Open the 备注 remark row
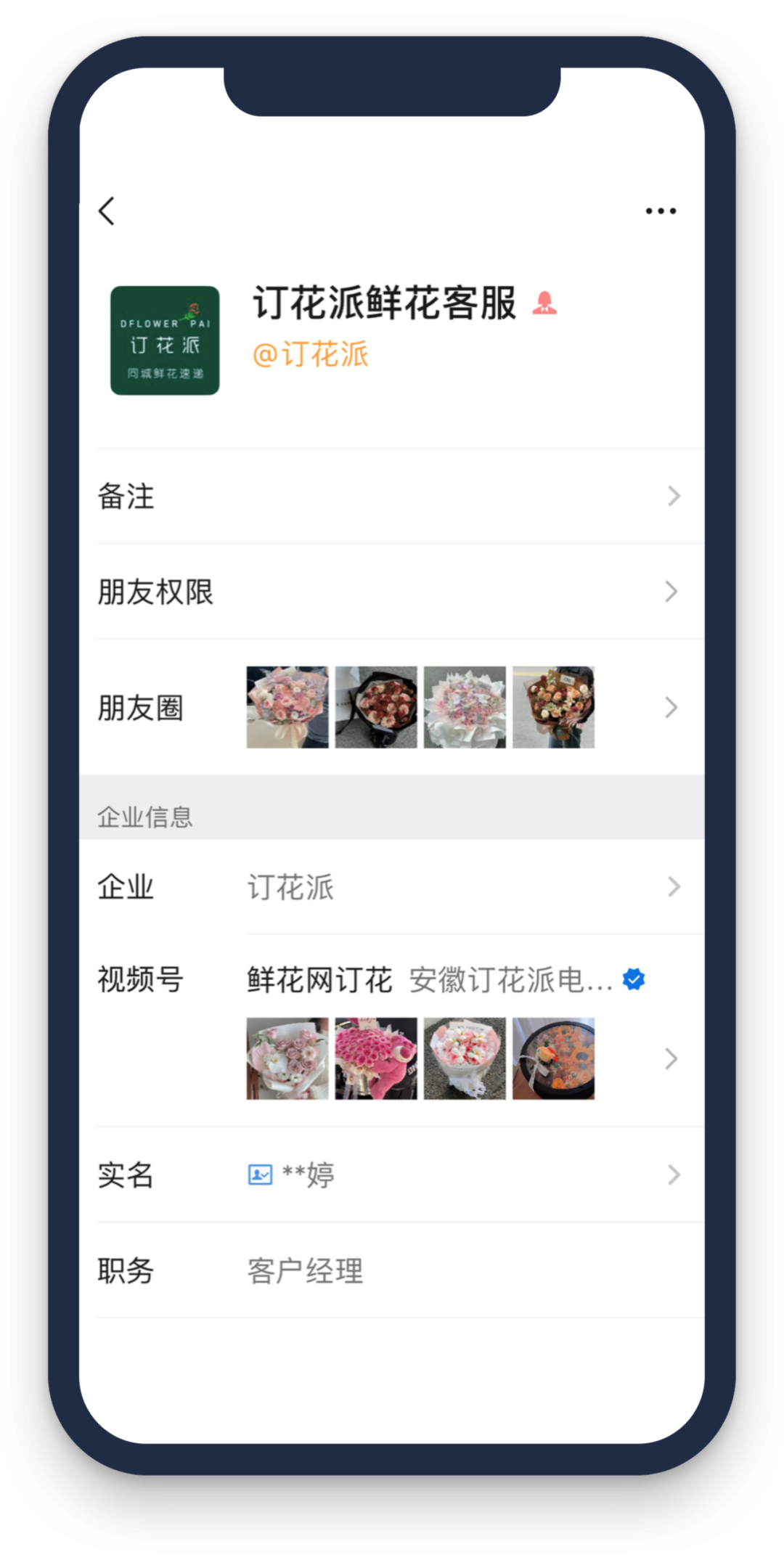This screenshot has height=1568, width=784. pos(392,497)
